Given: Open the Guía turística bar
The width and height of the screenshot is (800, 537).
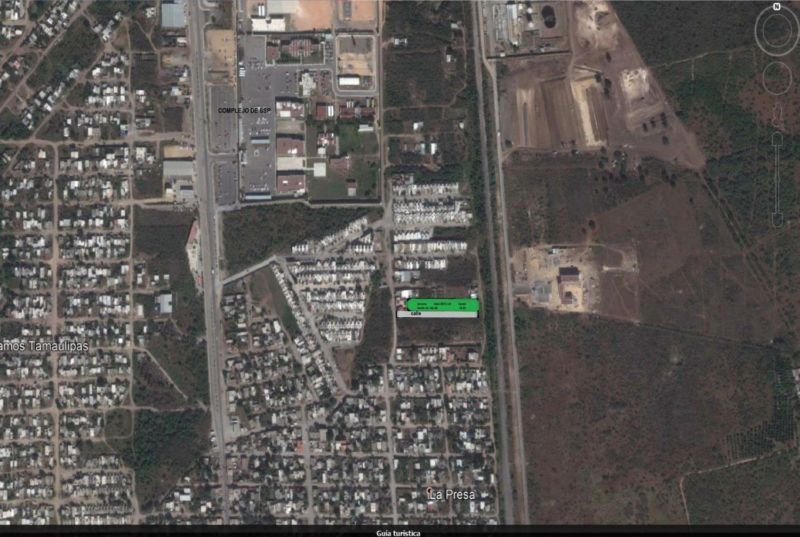Looking at the screenshot, I should pyautogui.click(x=398, y=532).
